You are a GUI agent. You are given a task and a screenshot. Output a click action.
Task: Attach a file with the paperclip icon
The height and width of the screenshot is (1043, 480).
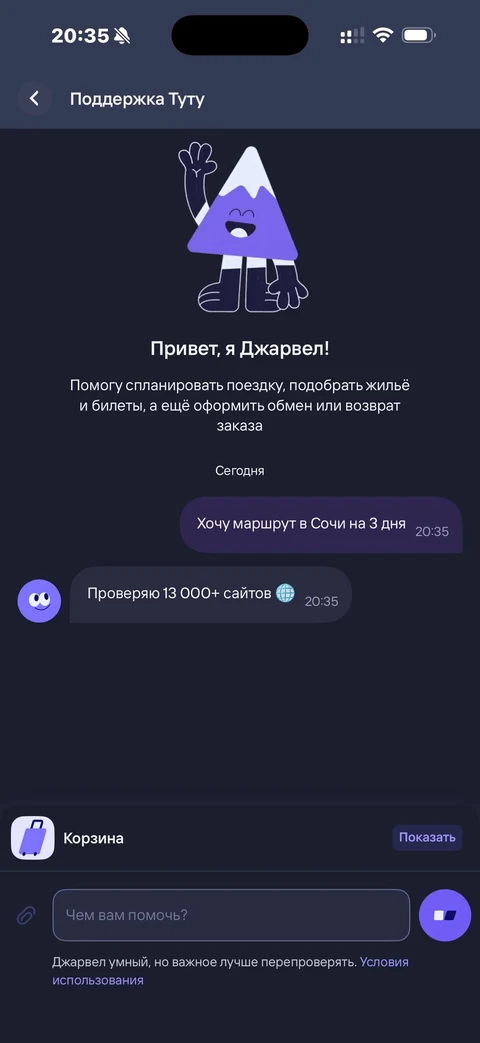[x=26, y=915]
